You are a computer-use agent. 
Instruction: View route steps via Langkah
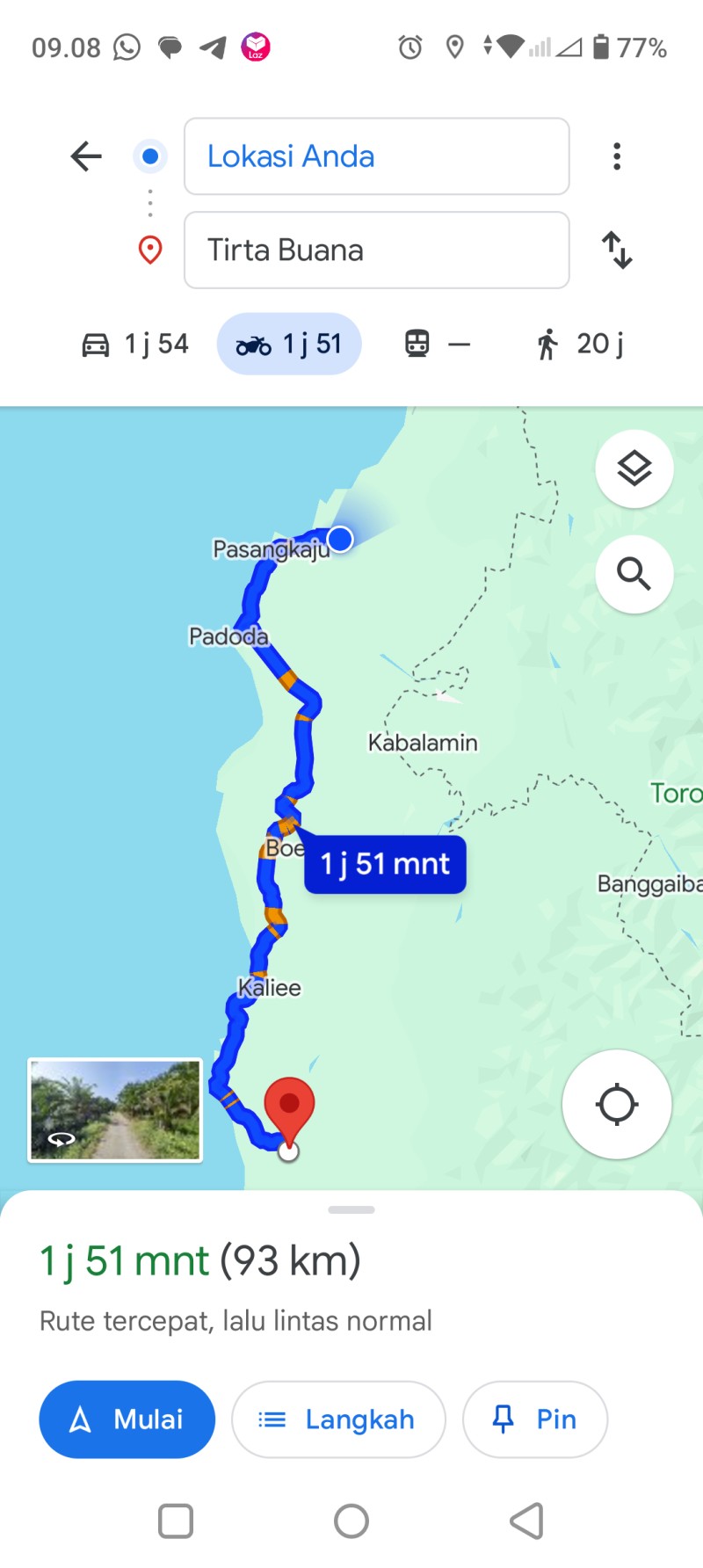pos(338,1419)
